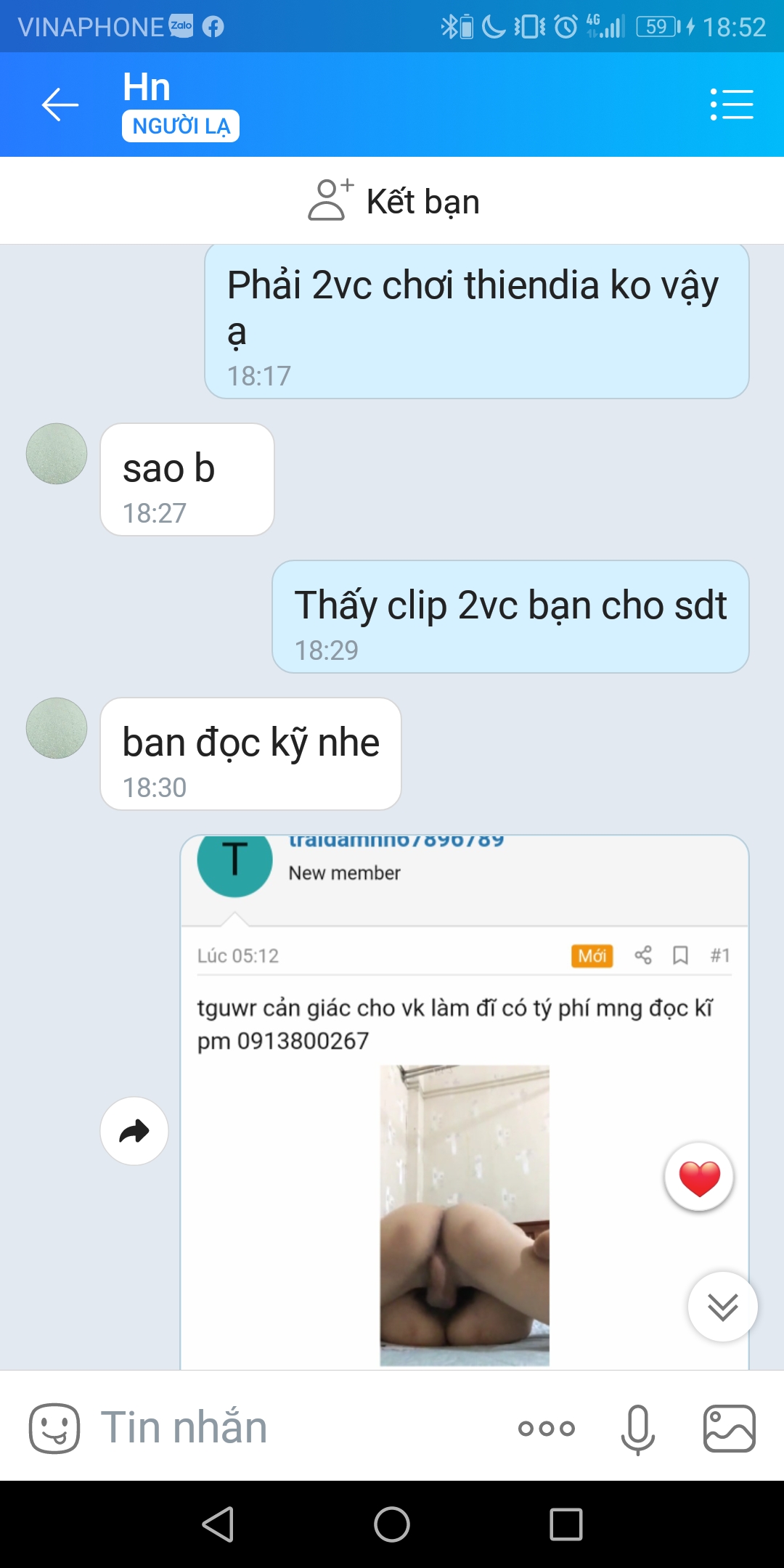Open the photo gallery picker
This screenshot has height=1568, width=784.
(730, 1428)
